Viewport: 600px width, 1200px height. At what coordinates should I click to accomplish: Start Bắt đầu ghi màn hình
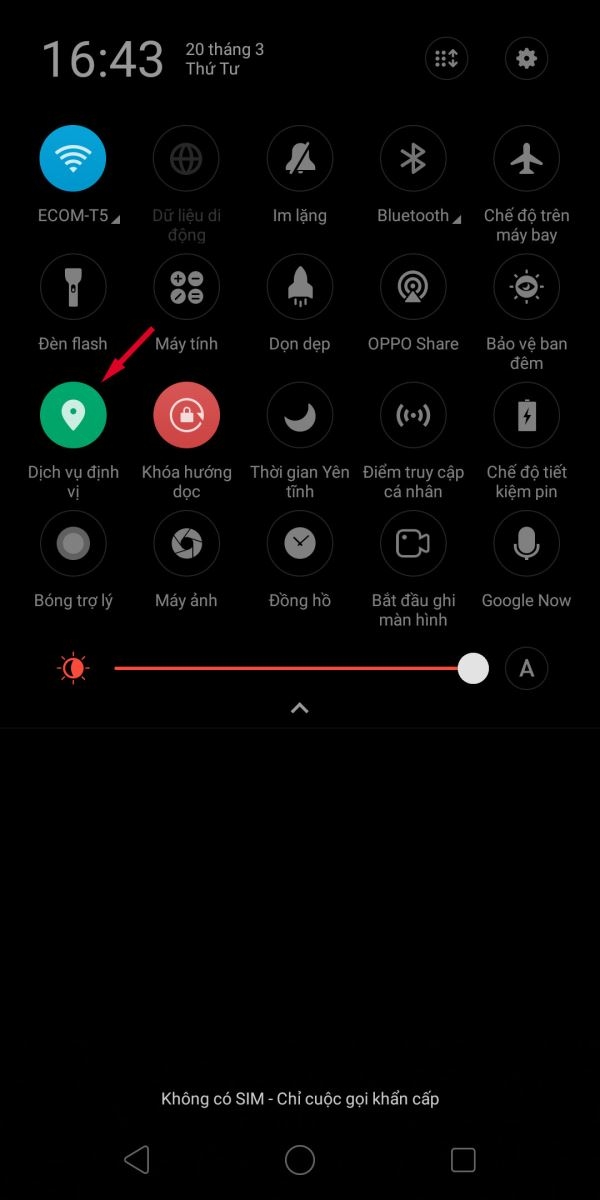[x=413, y=544]
